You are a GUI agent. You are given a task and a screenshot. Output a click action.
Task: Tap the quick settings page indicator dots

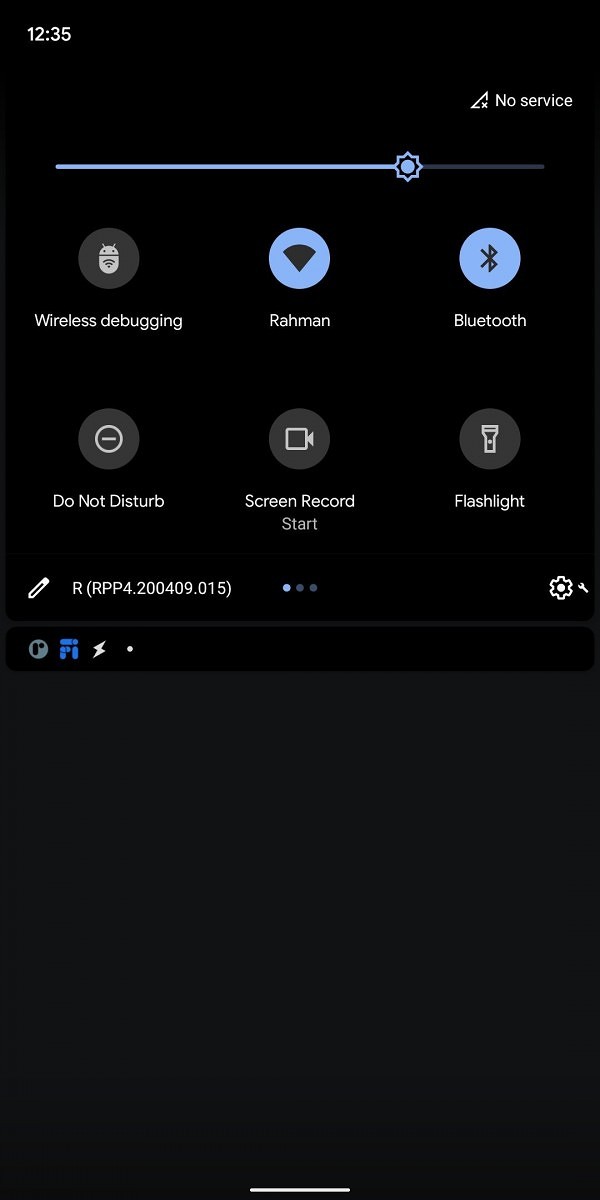[x=300, y=588]
